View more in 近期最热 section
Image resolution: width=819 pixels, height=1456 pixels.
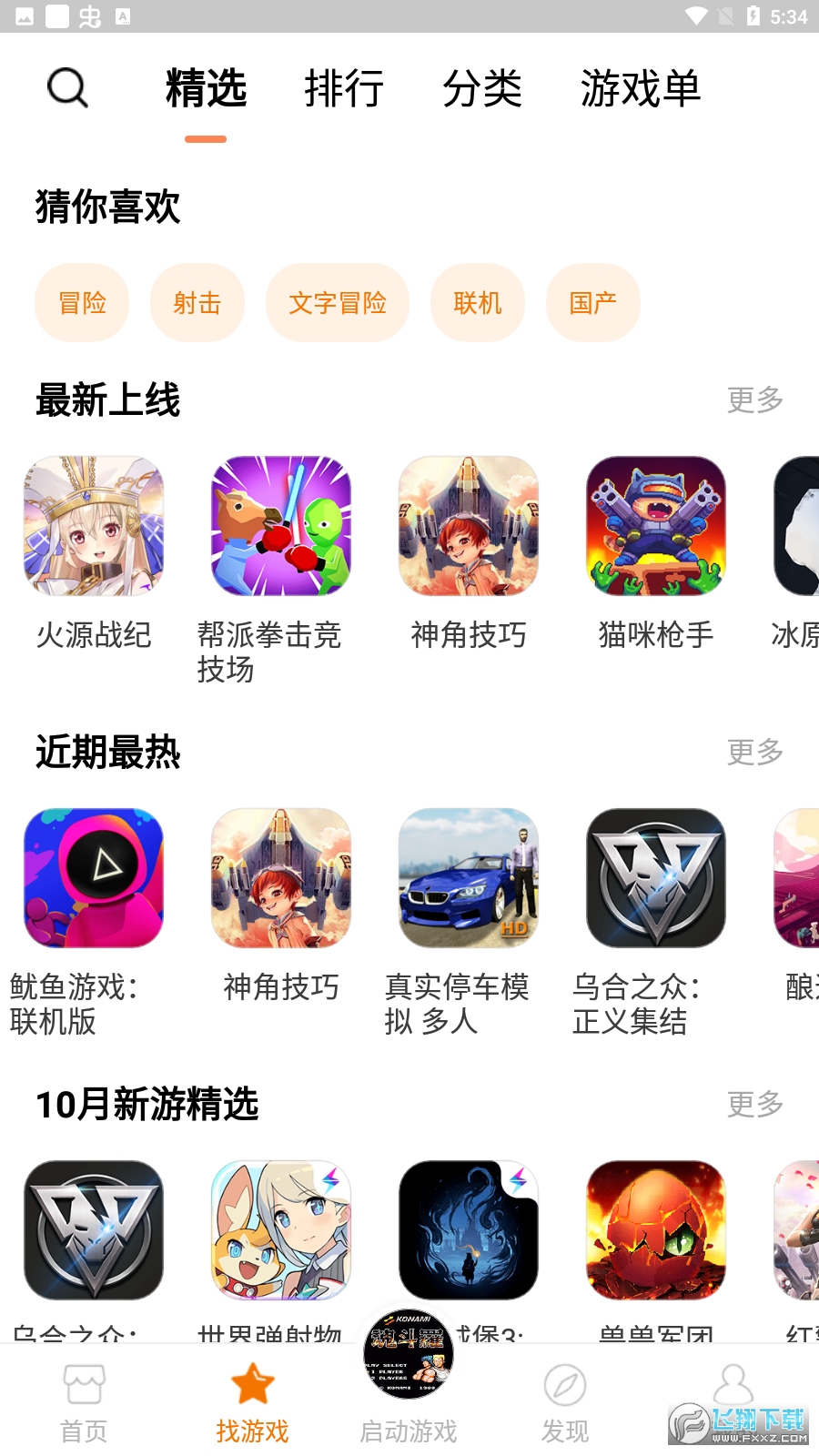point(754,752)
